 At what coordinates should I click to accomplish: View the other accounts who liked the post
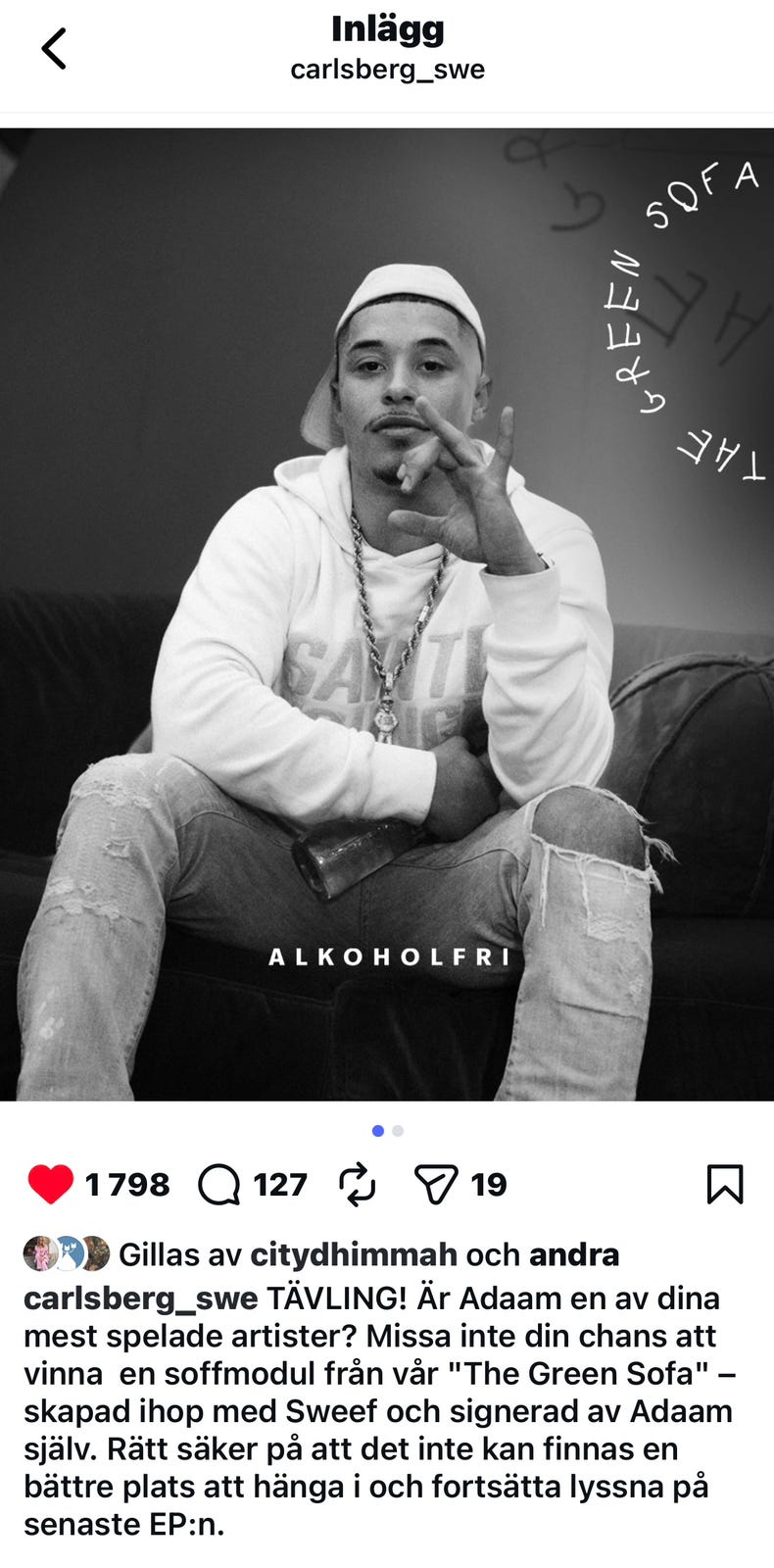[x=573, y=1254]
